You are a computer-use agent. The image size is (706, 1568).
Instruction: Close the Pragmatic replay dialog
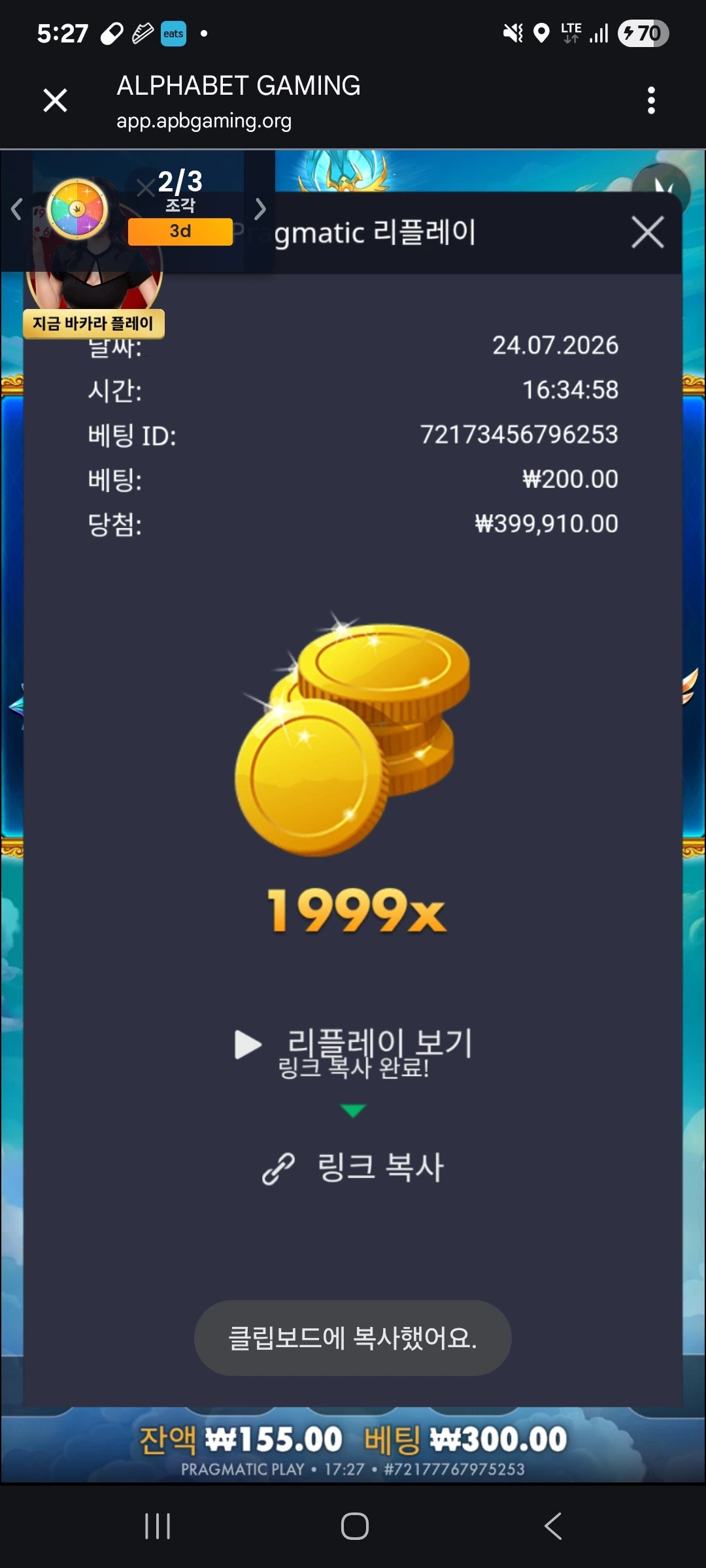[648, 232]
